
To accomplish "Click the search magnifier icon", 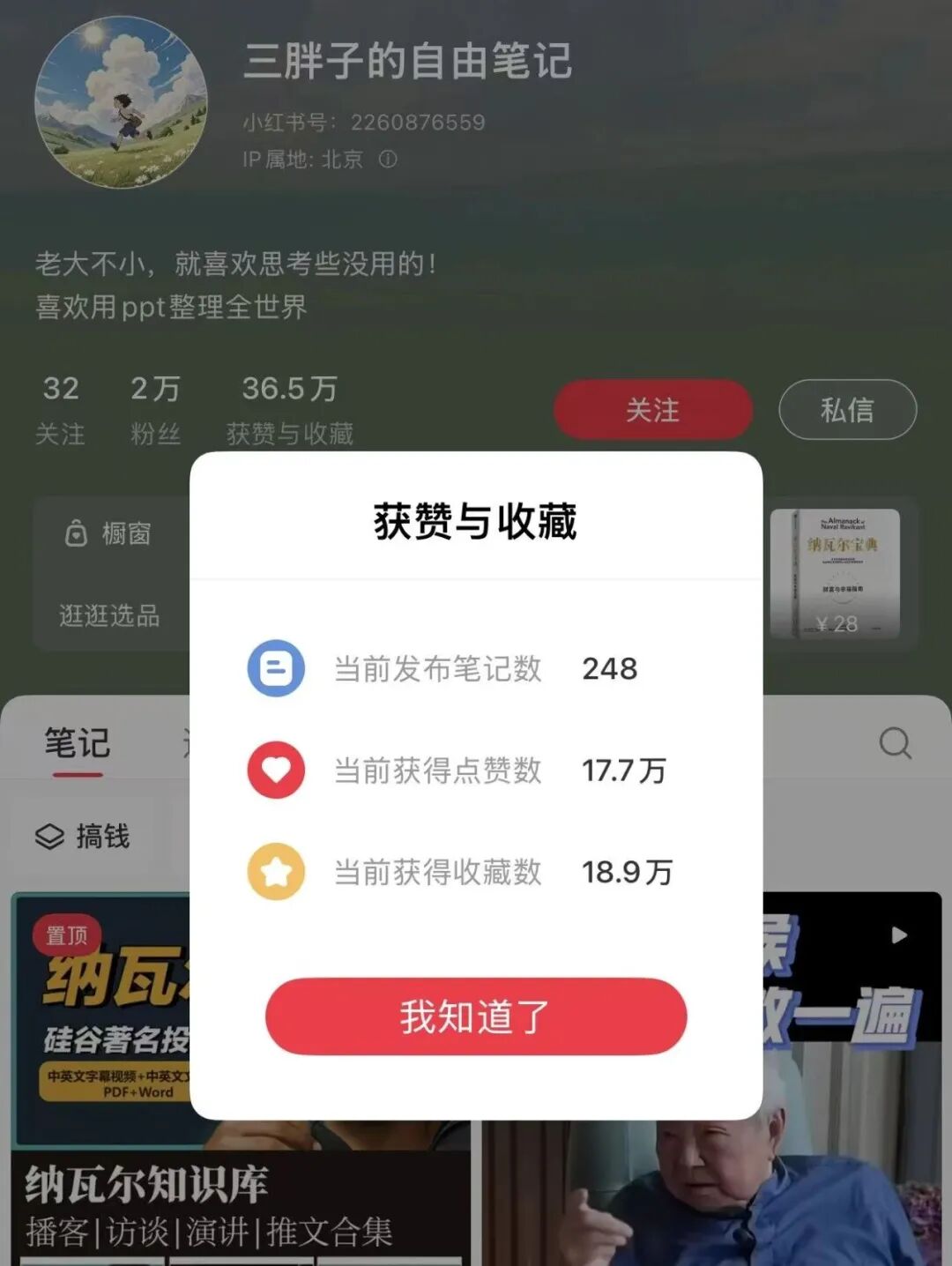I will 896,743.
